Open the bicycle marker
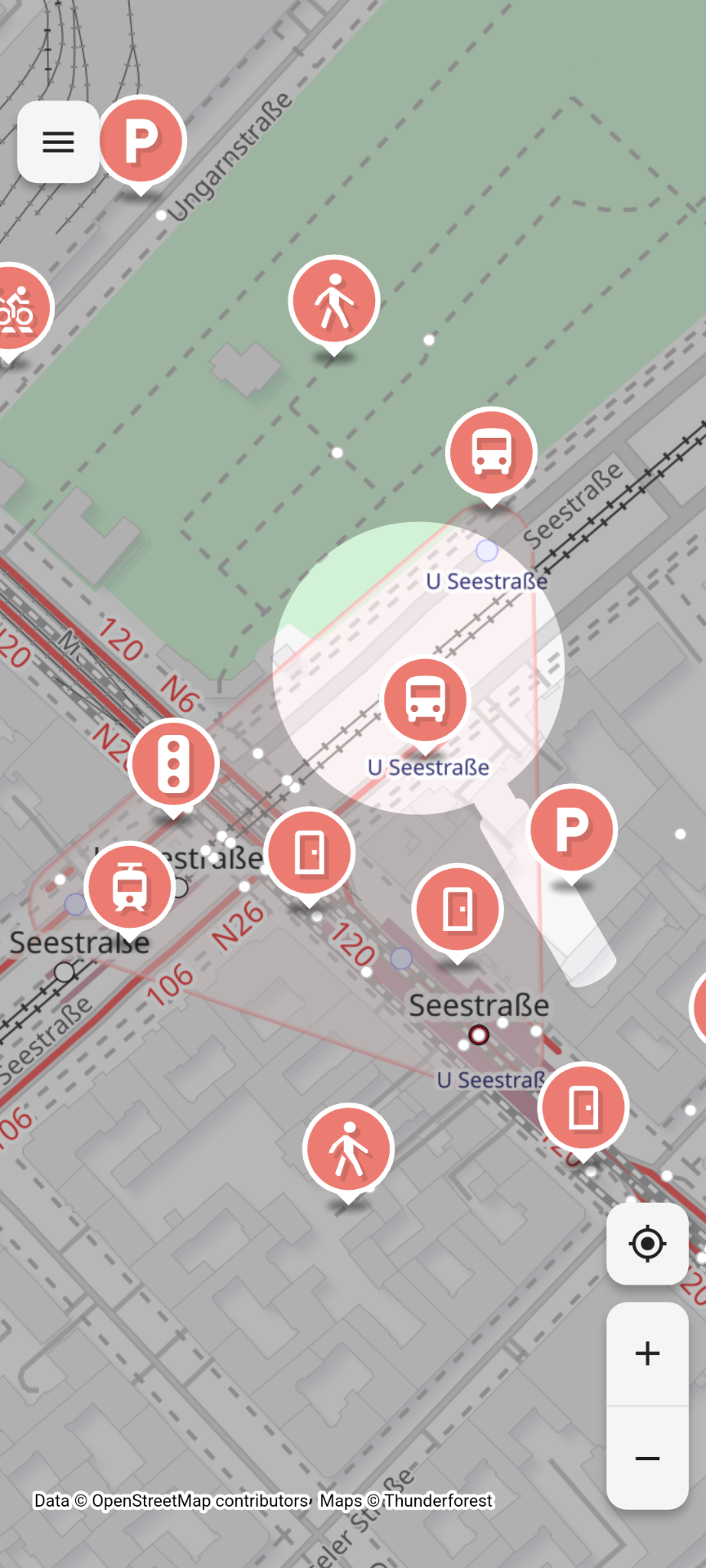This screenshot has width=706, height=1568. 16,310
